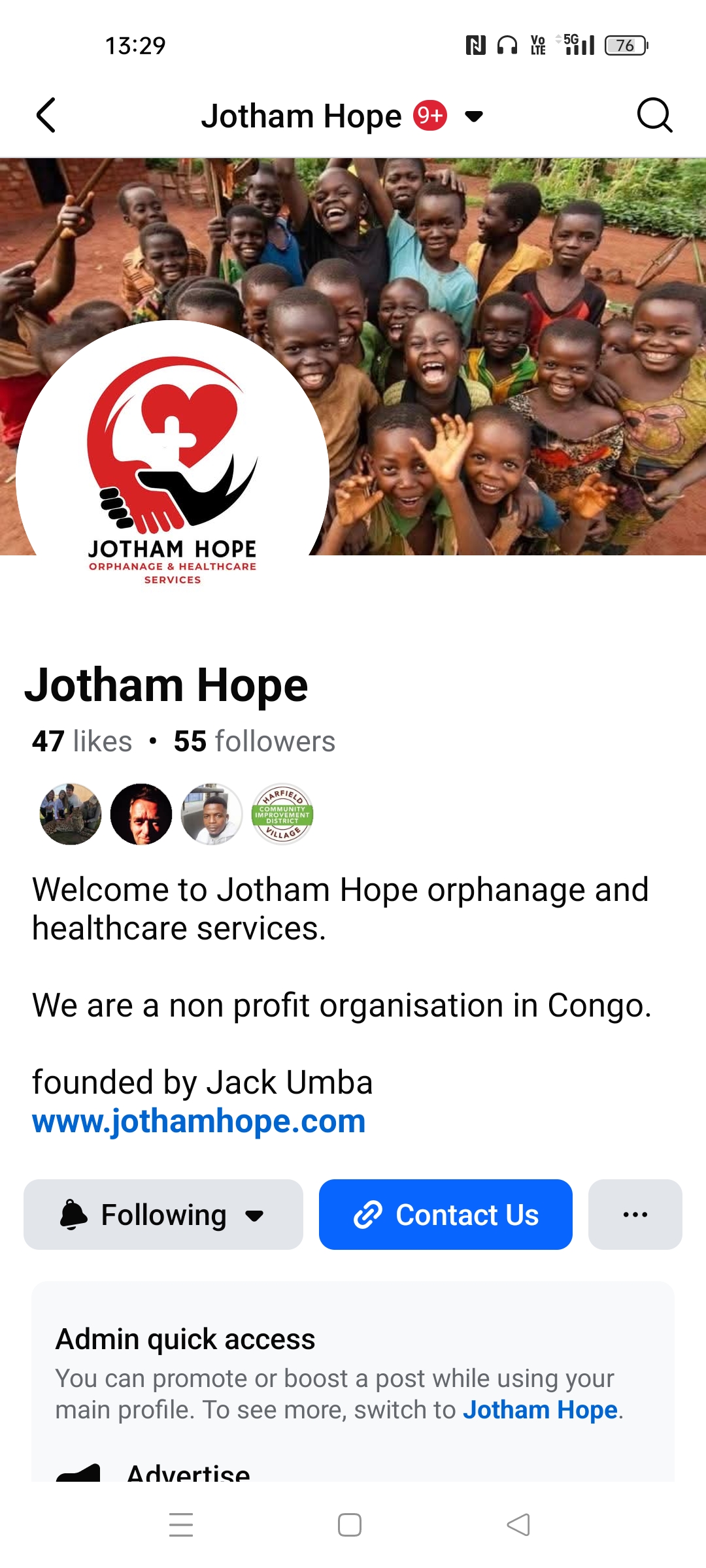Go to the system home screen
Screen dimensions: 706x1568
(350, 1525)
